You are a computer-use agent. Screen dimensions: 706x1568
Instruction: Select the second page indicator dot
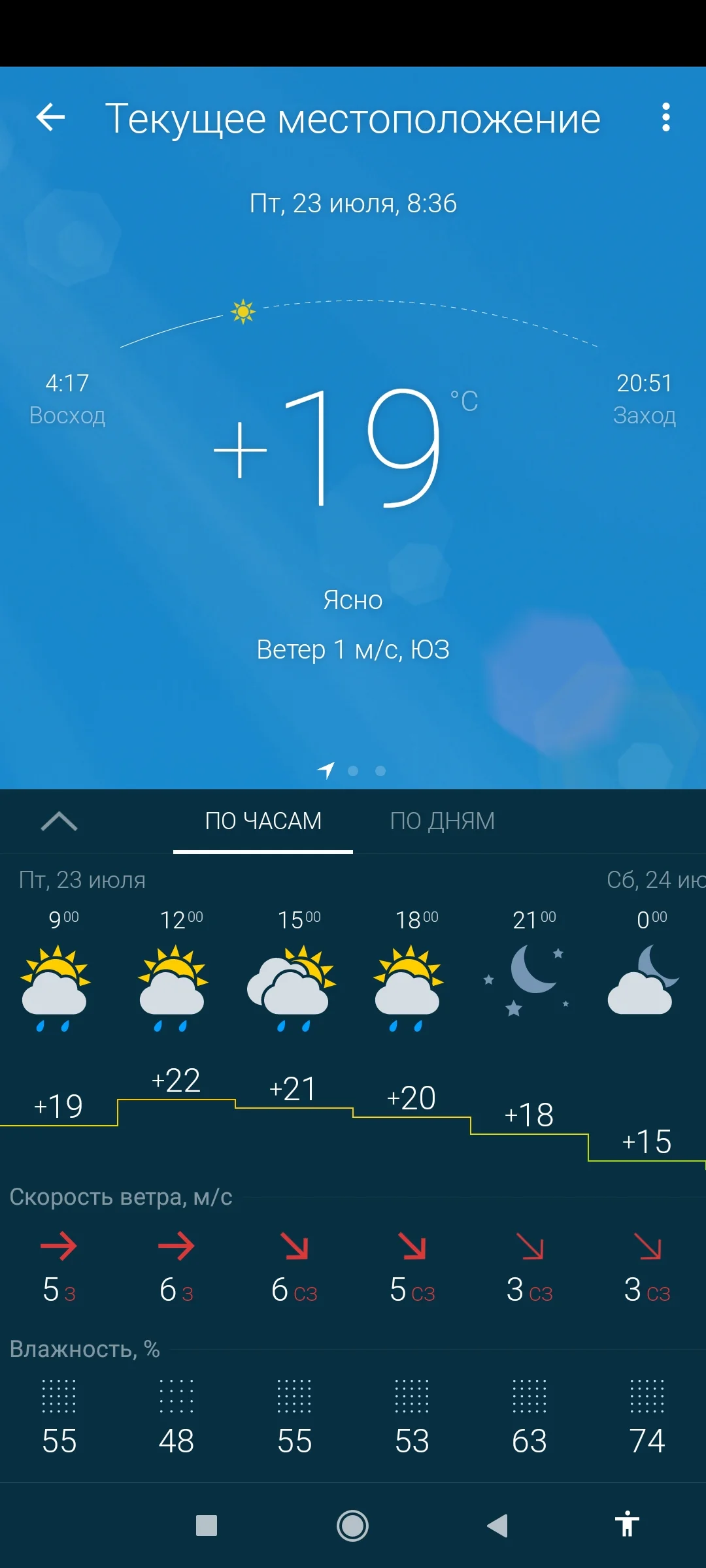[x=353, y=772]
